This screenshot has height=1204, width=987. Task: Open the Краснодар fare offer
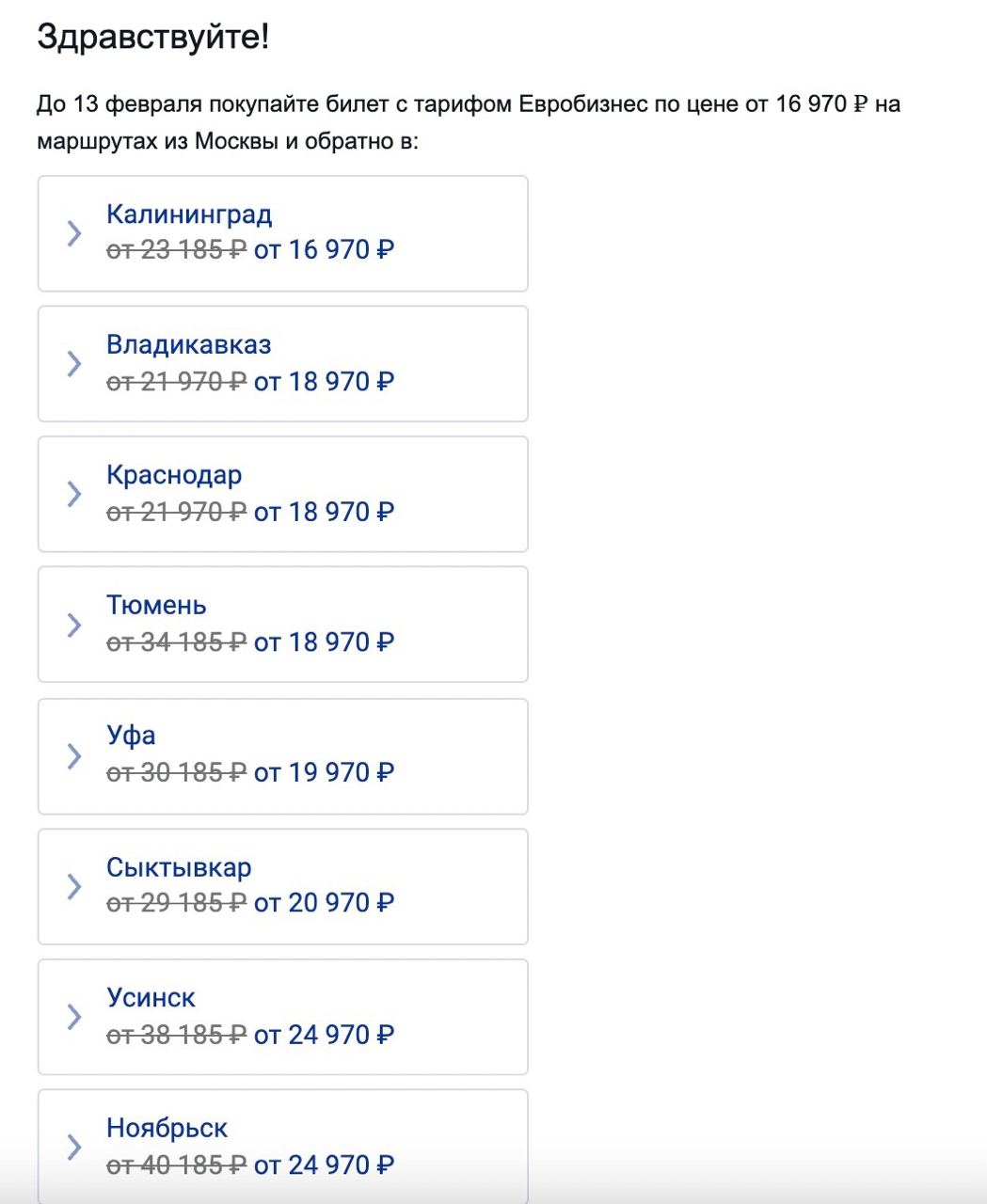coord(282,494)
